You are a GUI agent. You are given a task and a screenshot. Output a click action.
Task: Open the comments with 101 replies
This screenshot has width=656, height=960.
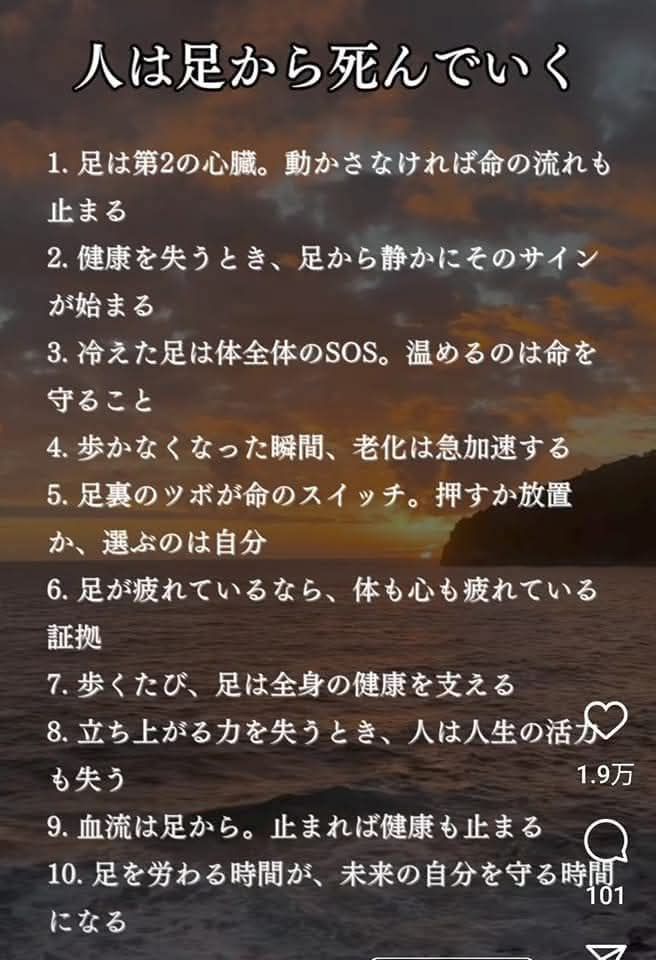[x=605, y=843]
